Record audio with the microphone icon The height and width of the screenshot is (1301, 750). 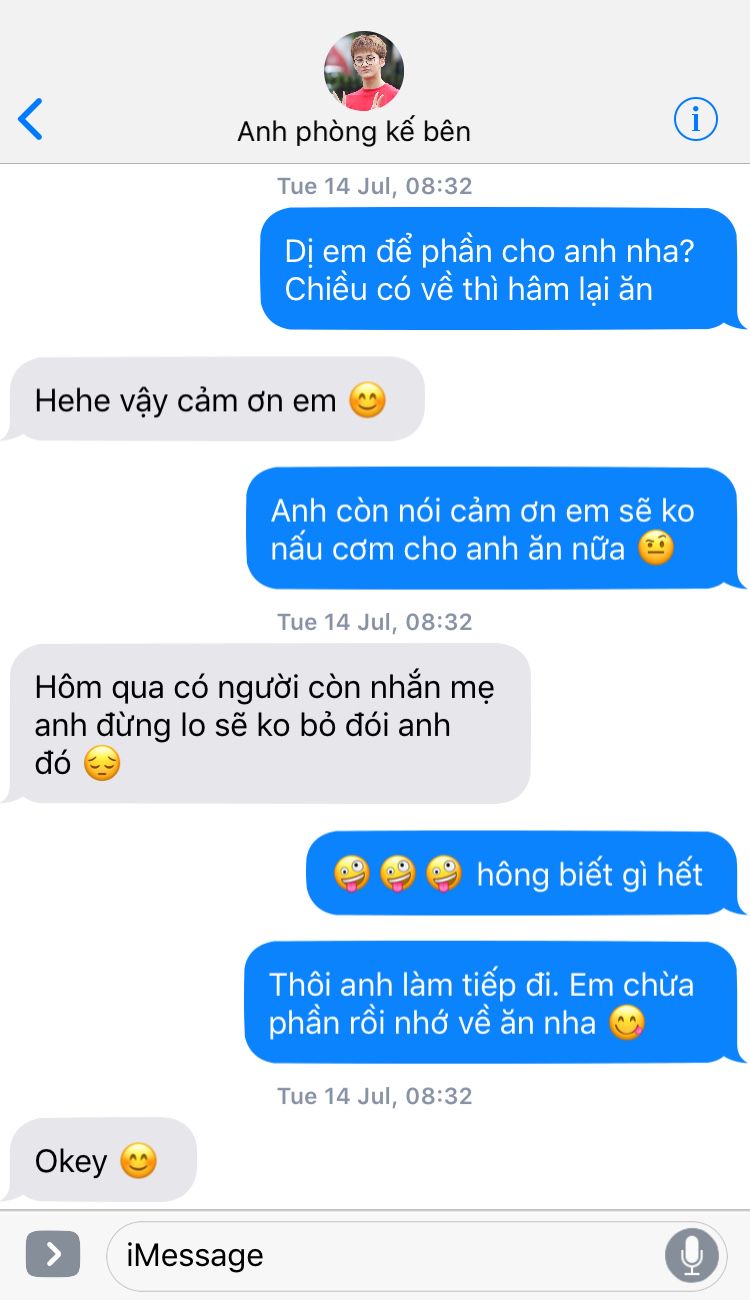coord(692,1255)
